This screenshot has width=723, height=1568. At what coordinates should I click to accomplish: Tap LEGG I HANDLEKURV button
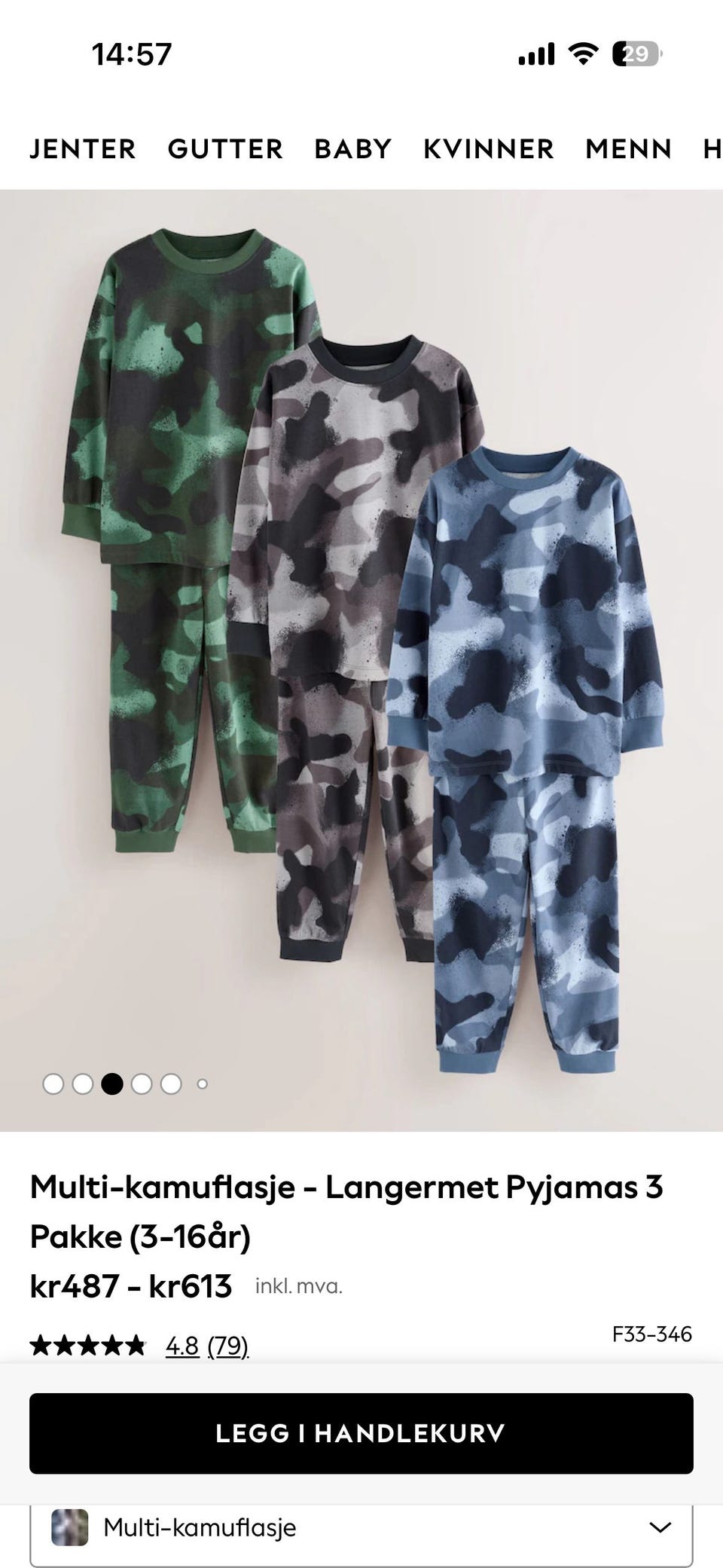click(x=361, y=1433)
